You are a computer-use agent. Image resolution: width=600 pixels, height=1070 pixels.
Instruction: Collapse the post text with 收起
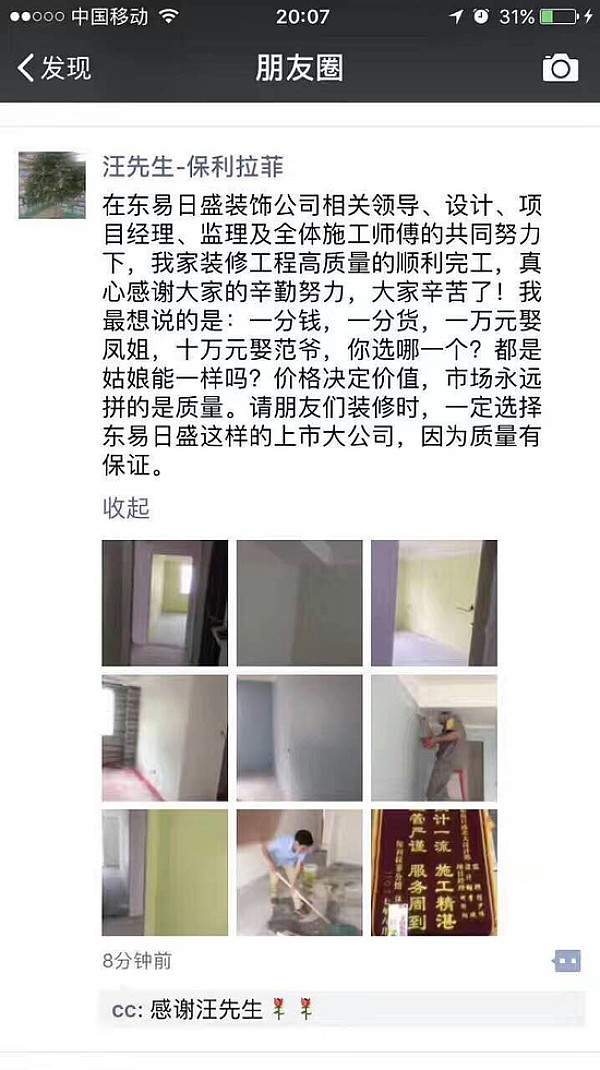pyautogui.click(x=126, y=508)
